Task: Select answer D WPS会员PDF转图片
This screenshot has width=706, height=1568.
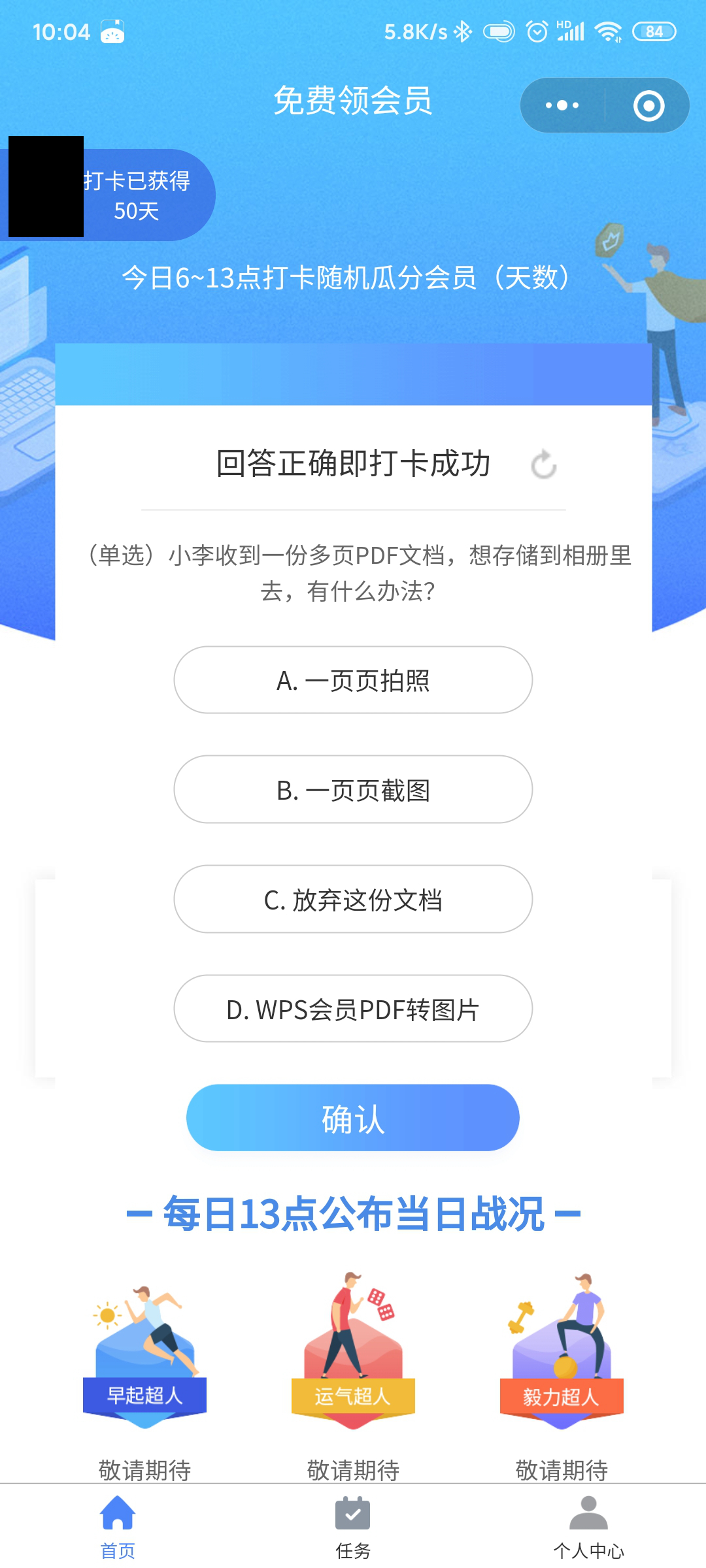Action: pos(353,1009)
